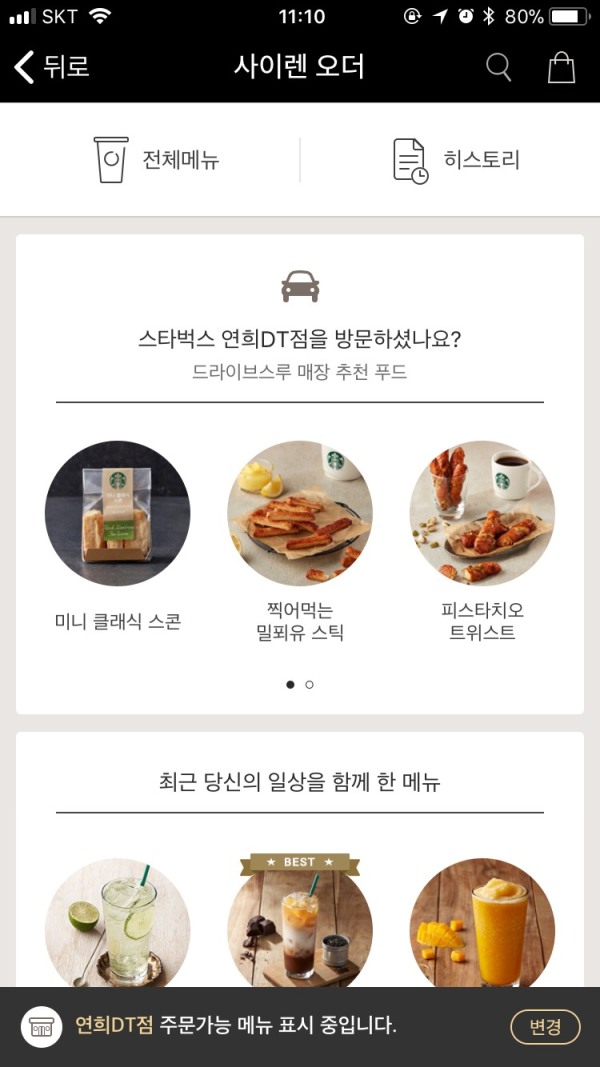The height and width of the screenshot is (1067, 600).
Task: Open 전체메뉴 full menu
Action: click(x=156, y=160)
